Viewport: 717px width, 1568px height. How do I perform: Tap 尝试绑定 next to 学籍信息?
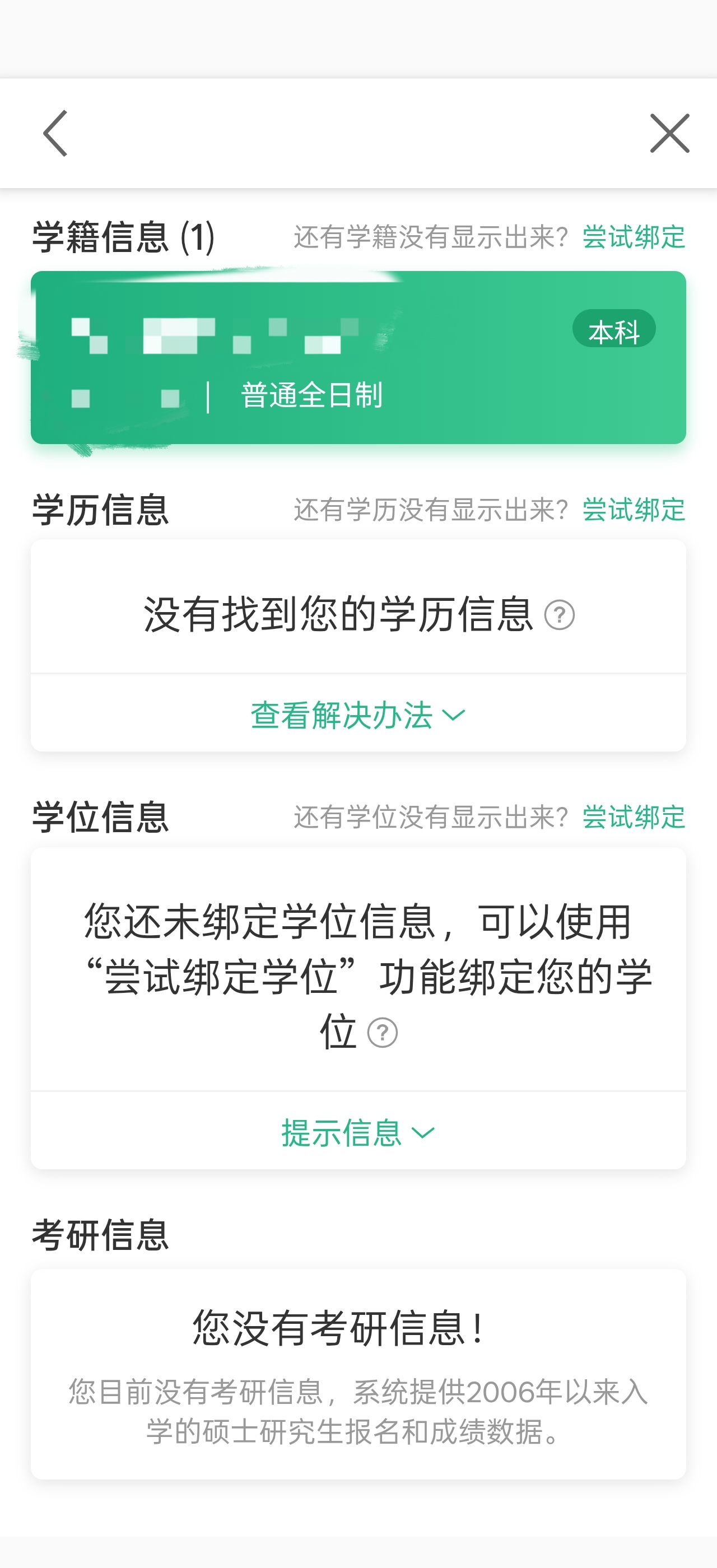634,237
